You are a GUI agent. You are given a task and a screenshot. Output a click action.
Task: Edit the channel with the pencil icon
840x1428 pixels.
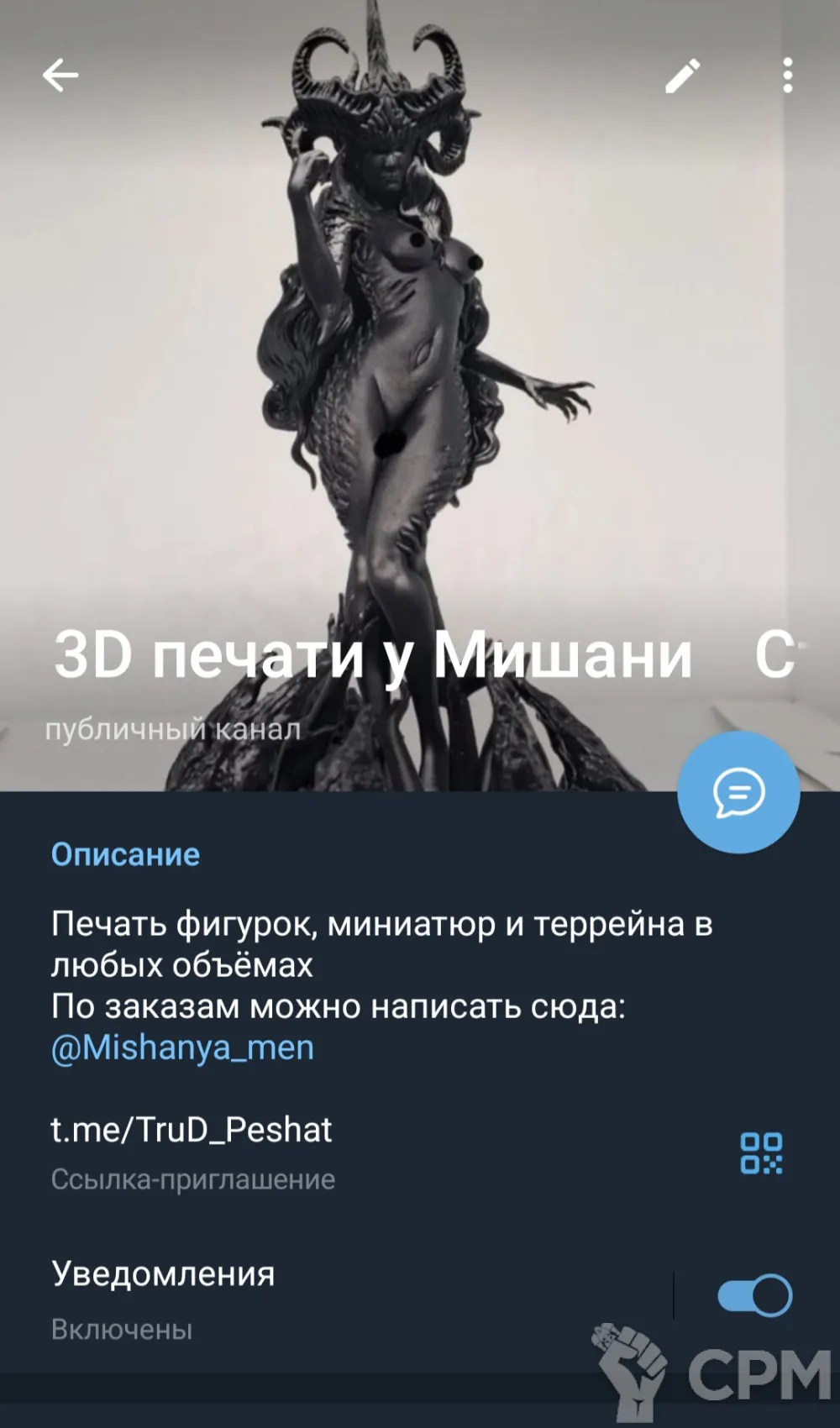[682, 76]
